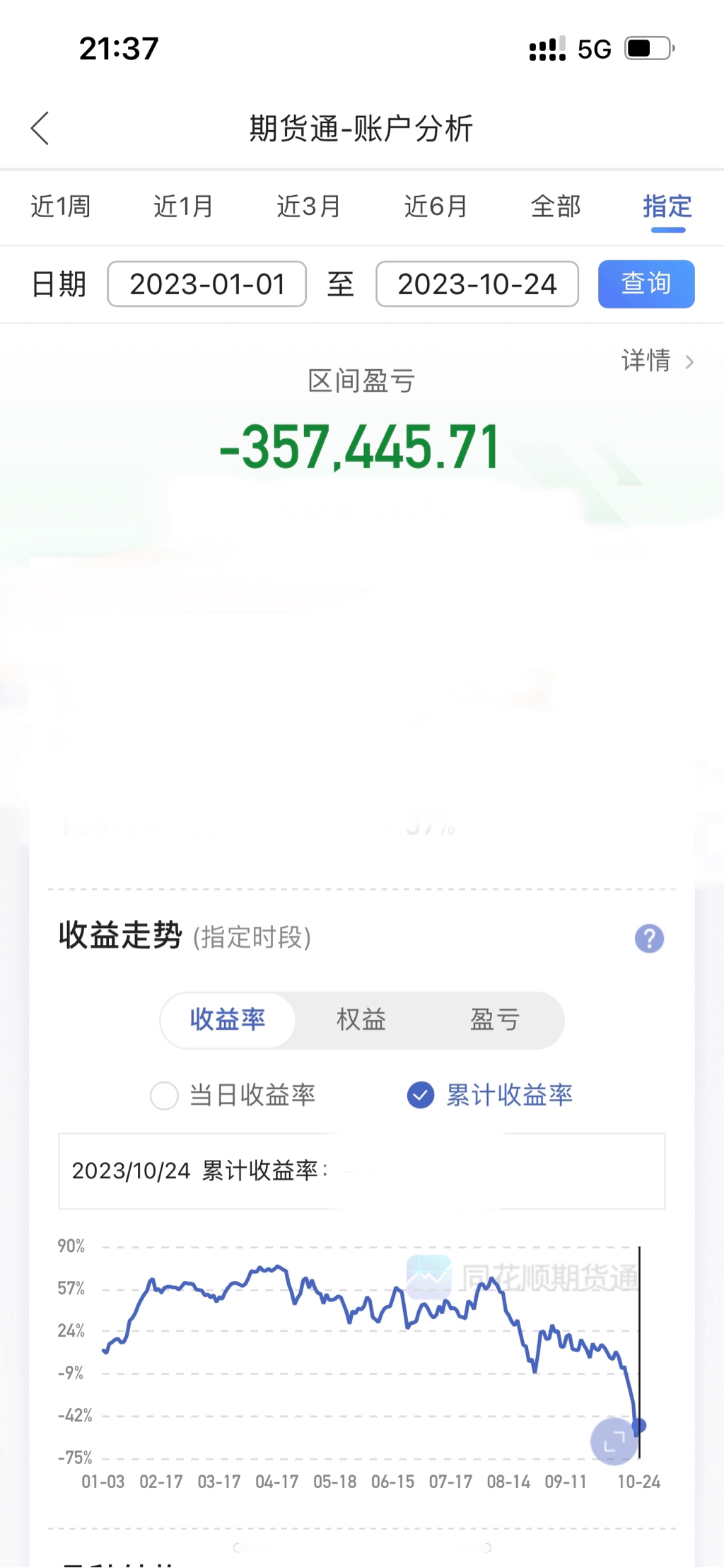Select 当日收益率 option
This screenshot has height=1568, width=724.
pos(164,1096)
